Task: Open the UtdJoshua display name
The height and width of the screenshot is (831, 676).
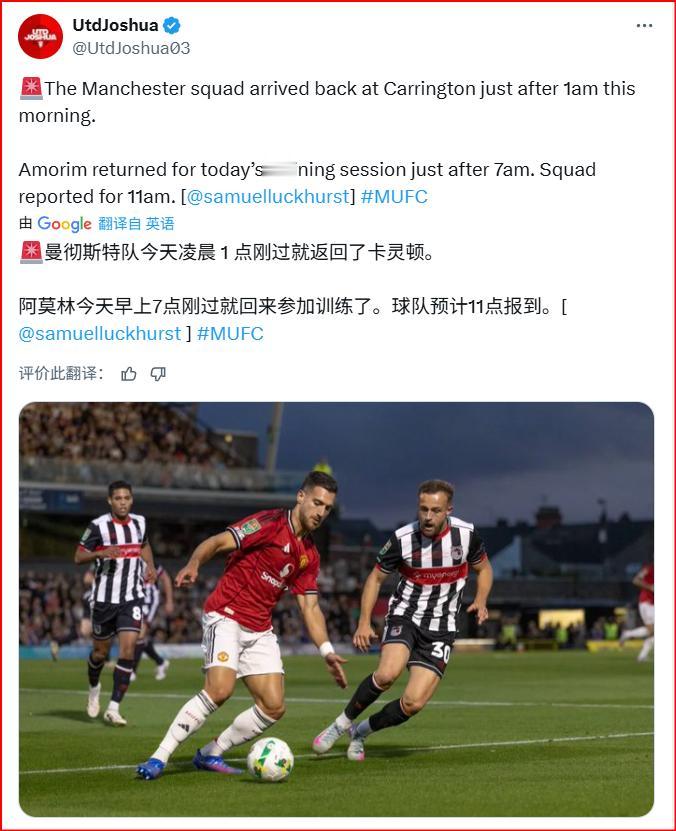Action: click(x=115, y=25)
